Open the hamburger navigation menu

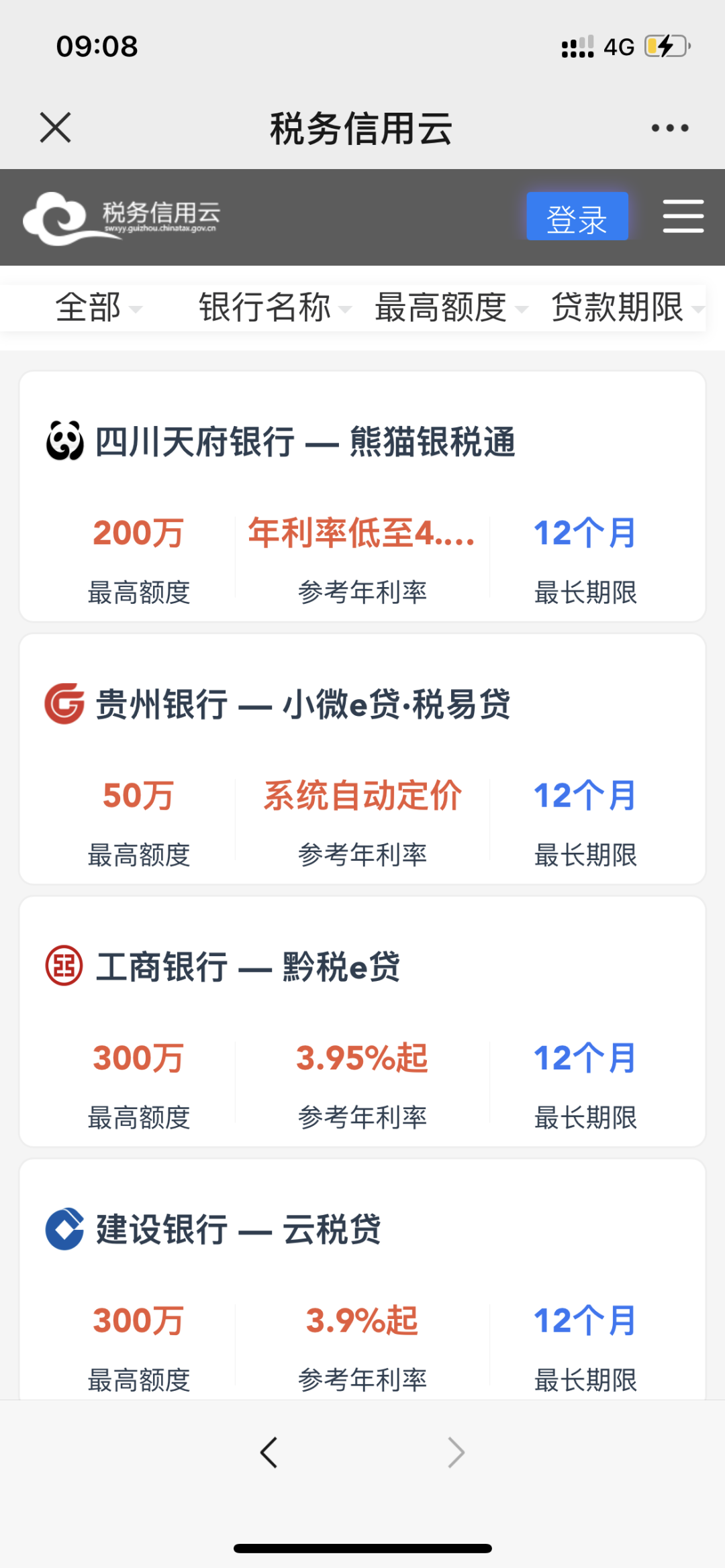(x=683, y=216)
